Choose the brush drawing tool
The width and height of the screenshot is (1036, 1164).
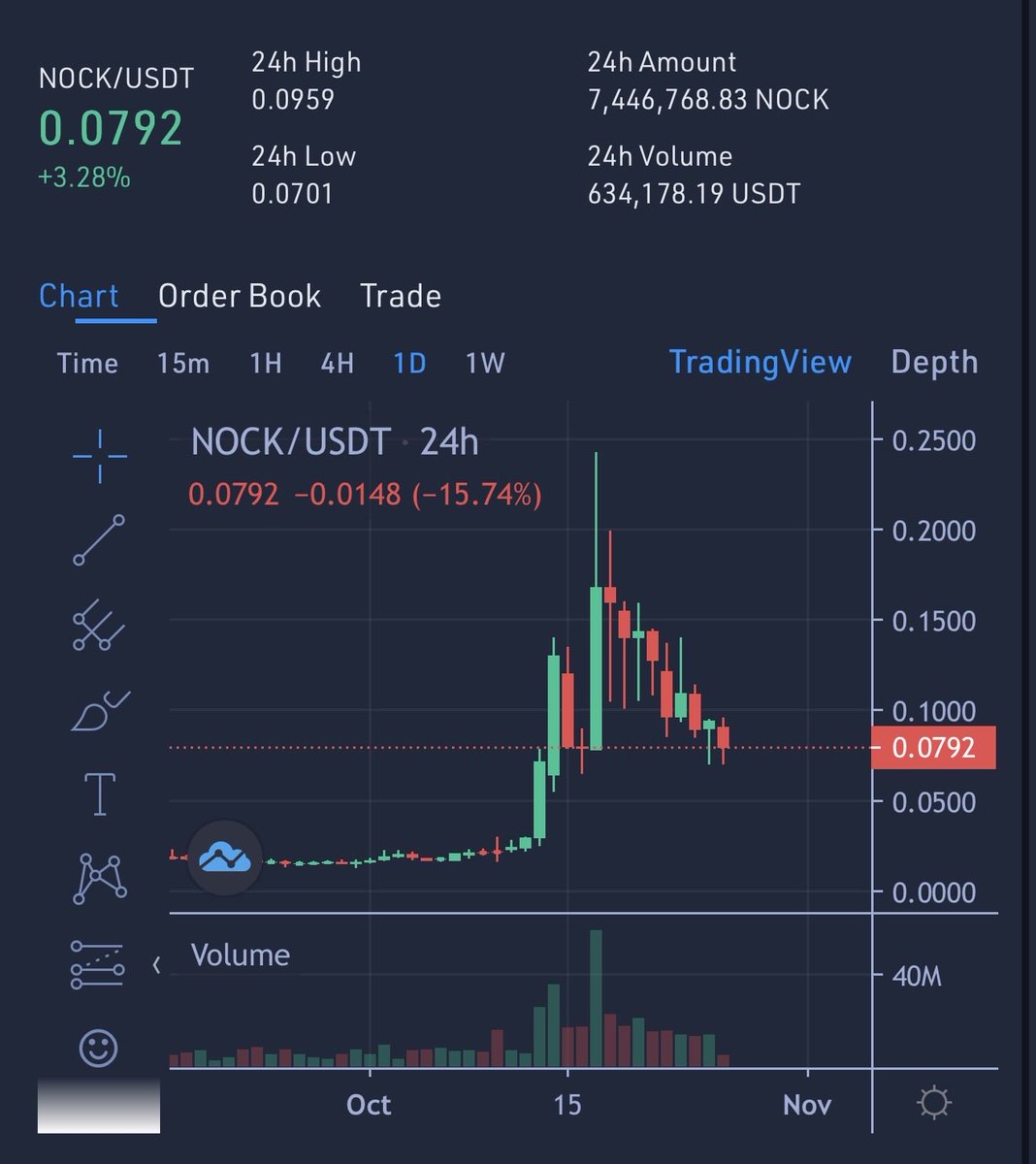tap(99, 711)
